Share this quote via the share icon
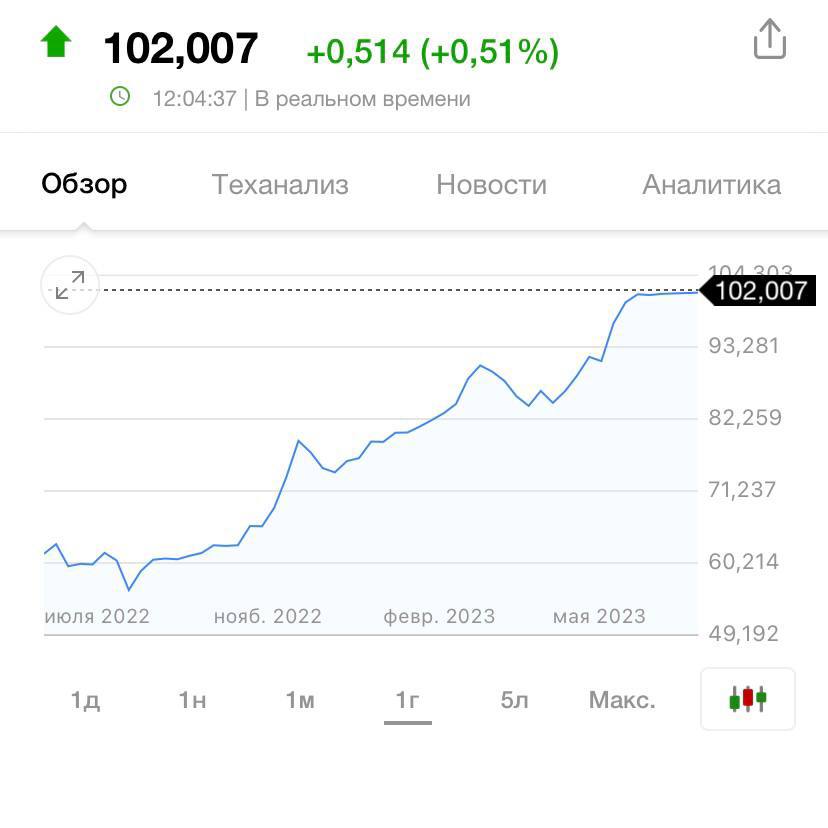This screenshot has height=828, width=828. pos(769,41)
